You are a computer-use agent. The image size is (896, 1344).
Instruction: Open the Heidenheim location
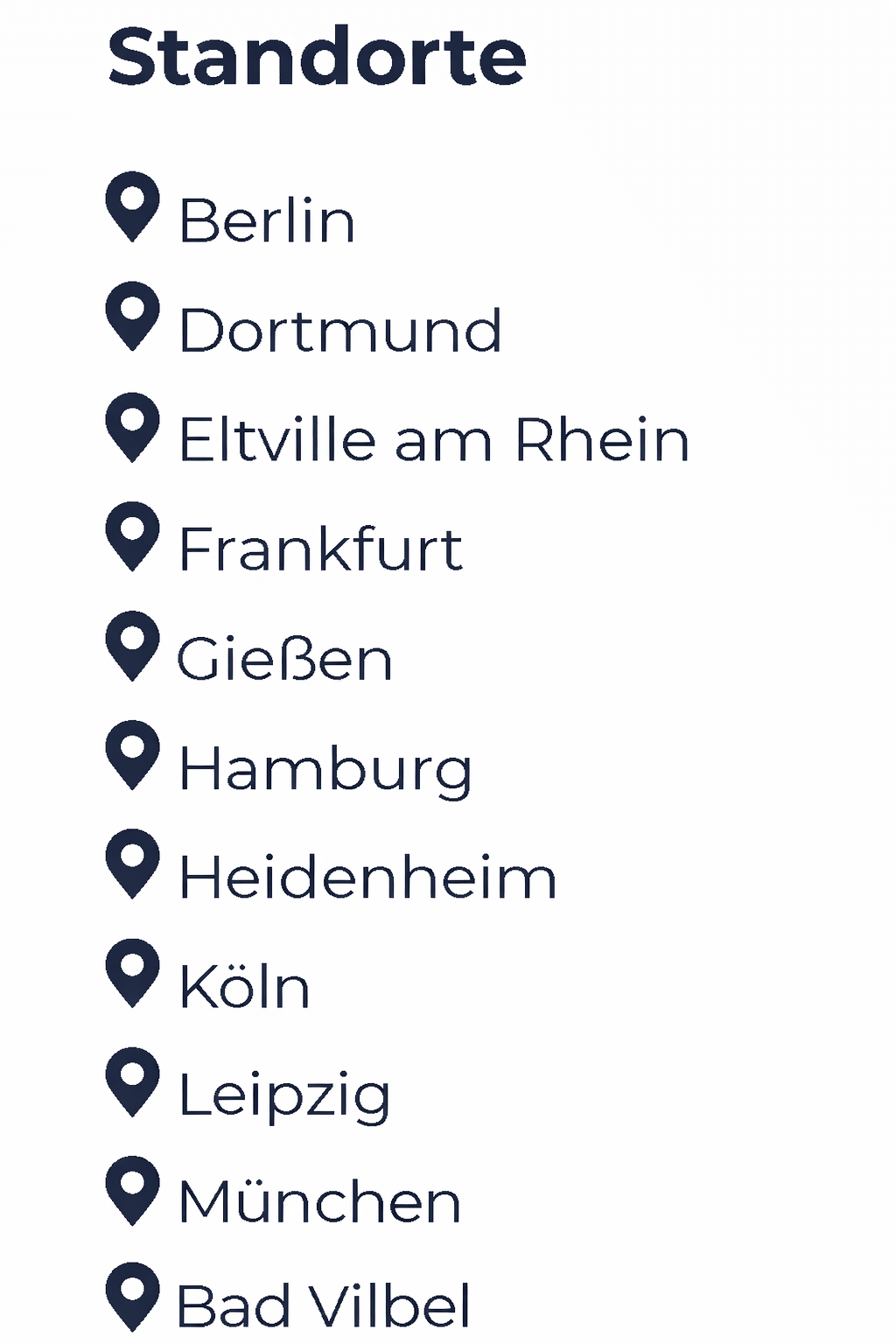tap(367, 878)
